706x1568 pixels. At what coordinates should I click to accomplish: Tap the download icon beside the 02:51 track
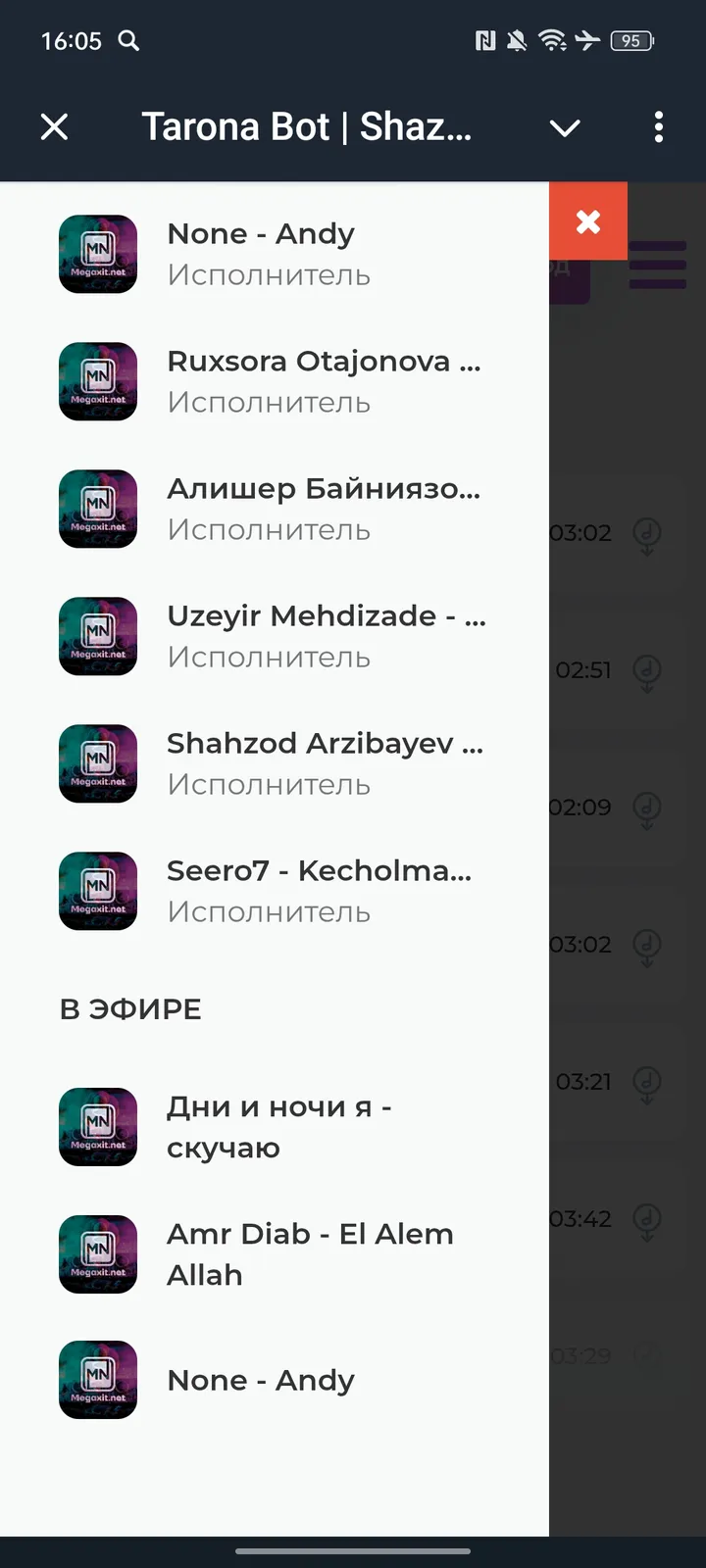coord(647,672)
